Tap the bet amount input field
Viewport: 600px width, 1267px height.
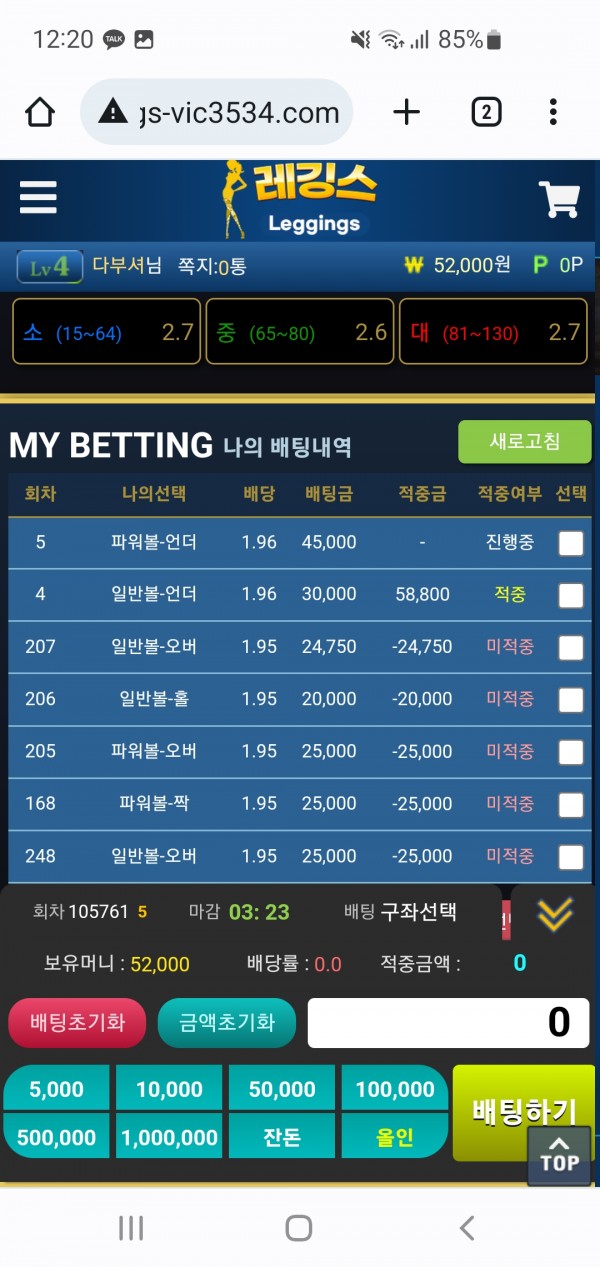[448, 1022]
